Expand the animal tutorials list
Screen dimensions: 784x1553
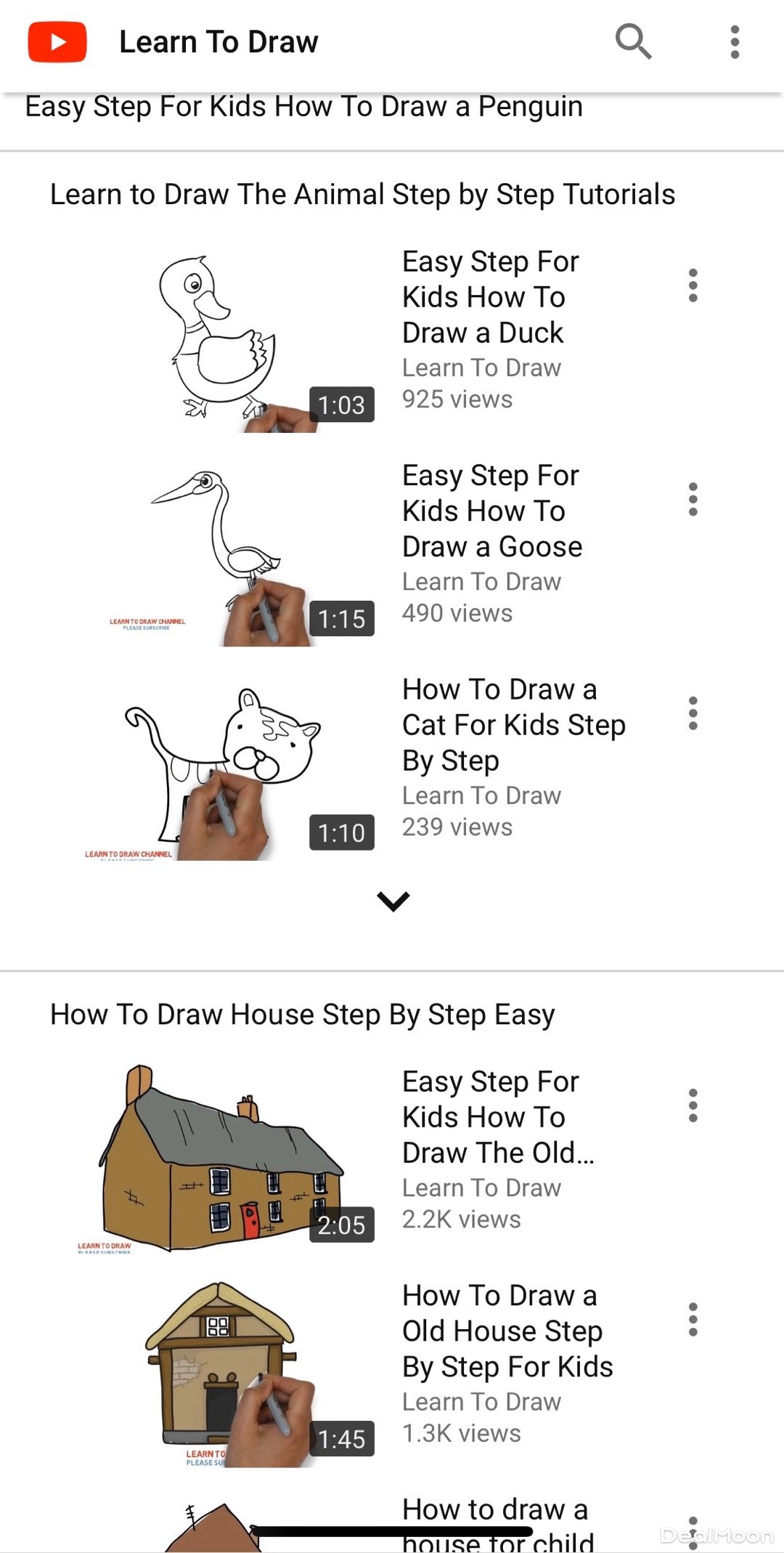point(393,901)
